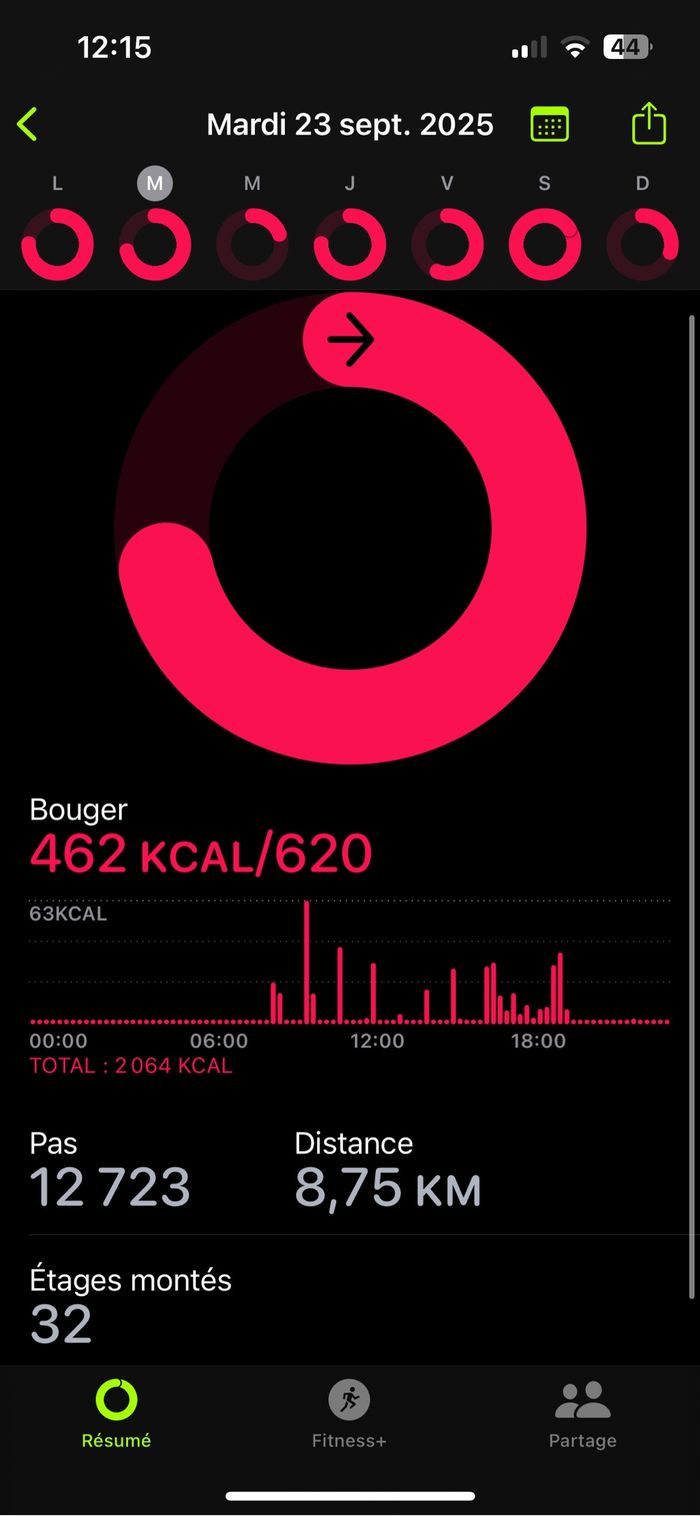Select Saturday's activity ring
Screen dimensions: 700x1516
pyautogui.click(x=544, y=244)
